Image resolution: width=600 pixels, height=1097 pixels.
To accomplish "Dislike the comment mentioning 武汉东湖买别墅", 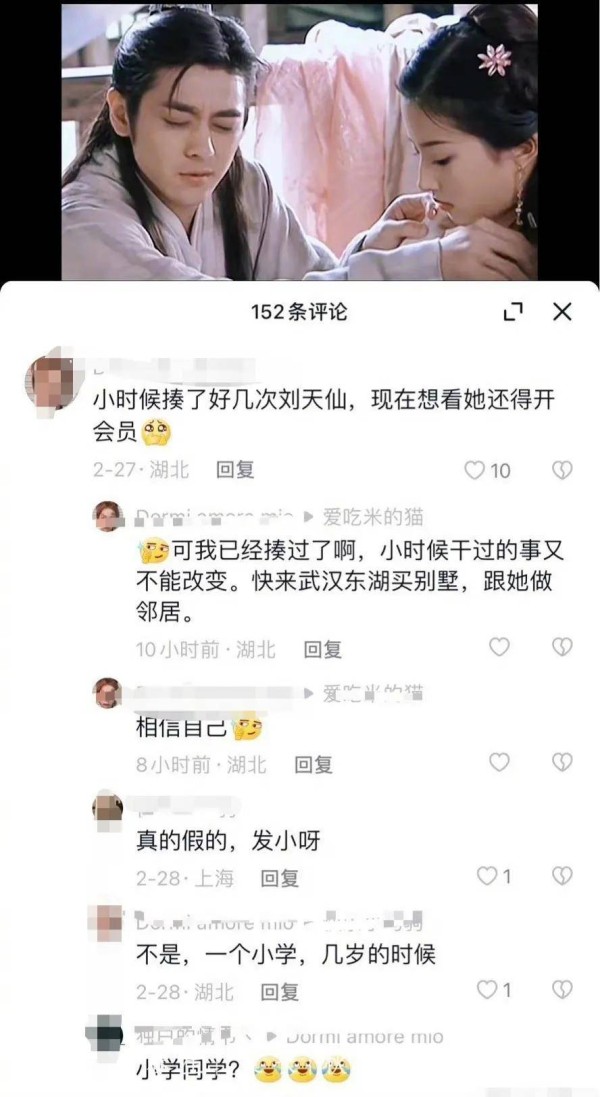I will 562,647.
